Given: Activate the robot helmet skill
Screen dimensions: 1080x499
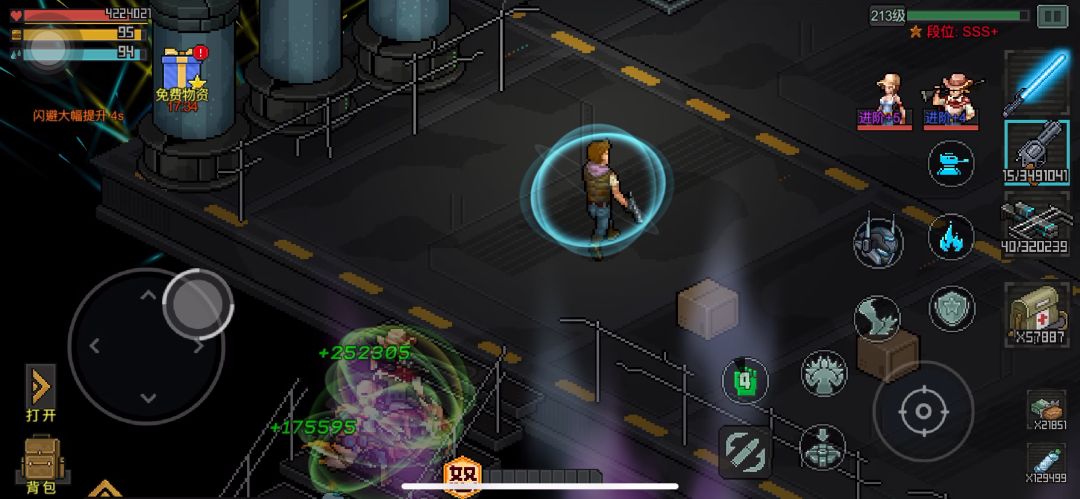Looking at the screenshot, I should click(878, 242).
